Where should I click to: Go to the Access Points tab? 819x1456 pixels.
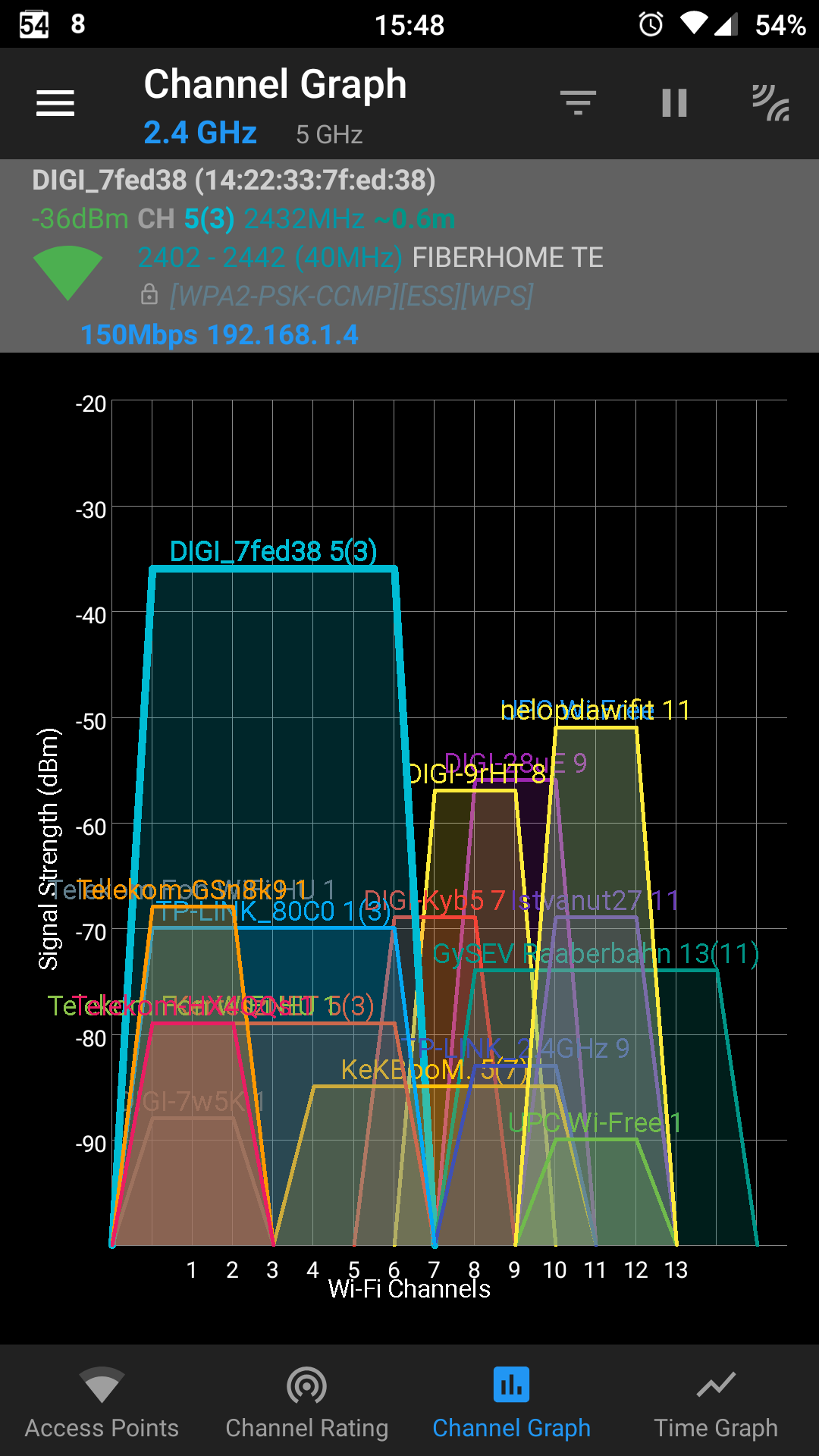click(102, 1401)
